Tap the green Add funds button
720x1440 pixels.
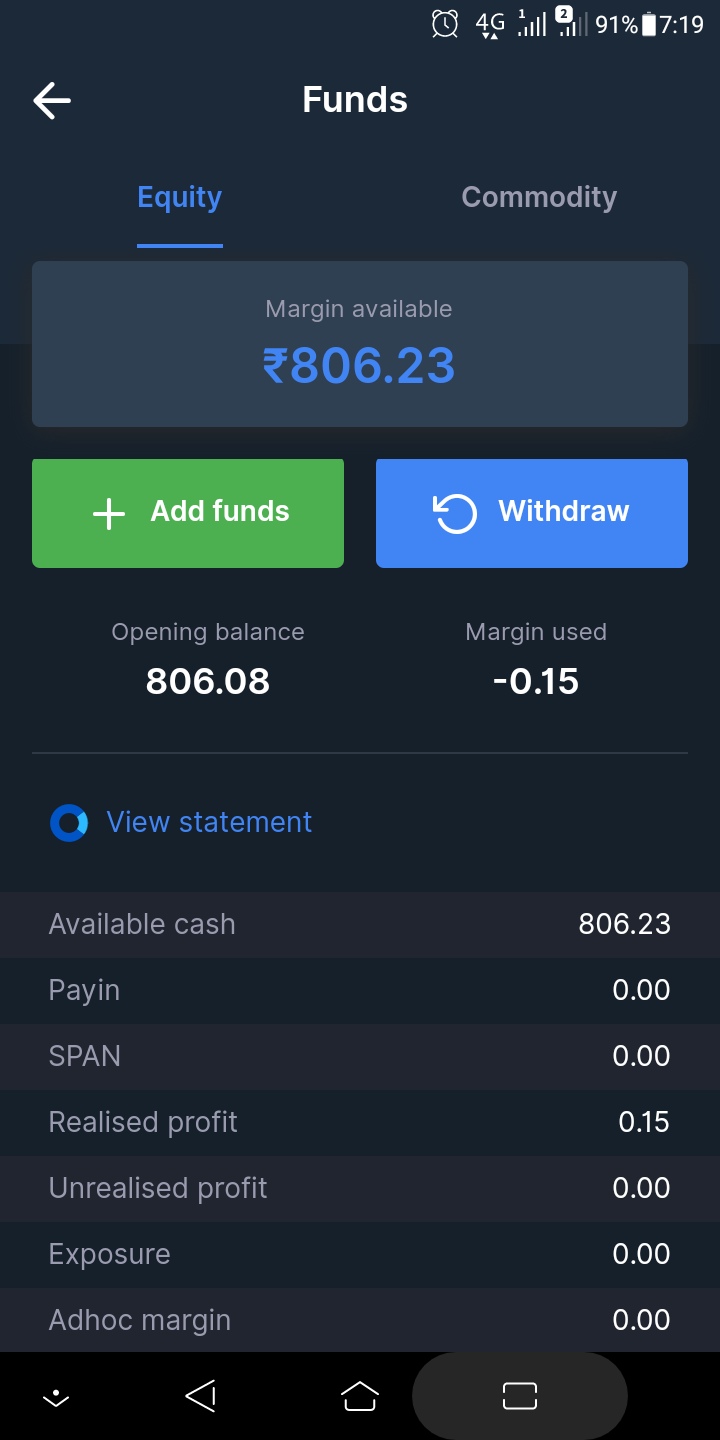coord(188,513)
